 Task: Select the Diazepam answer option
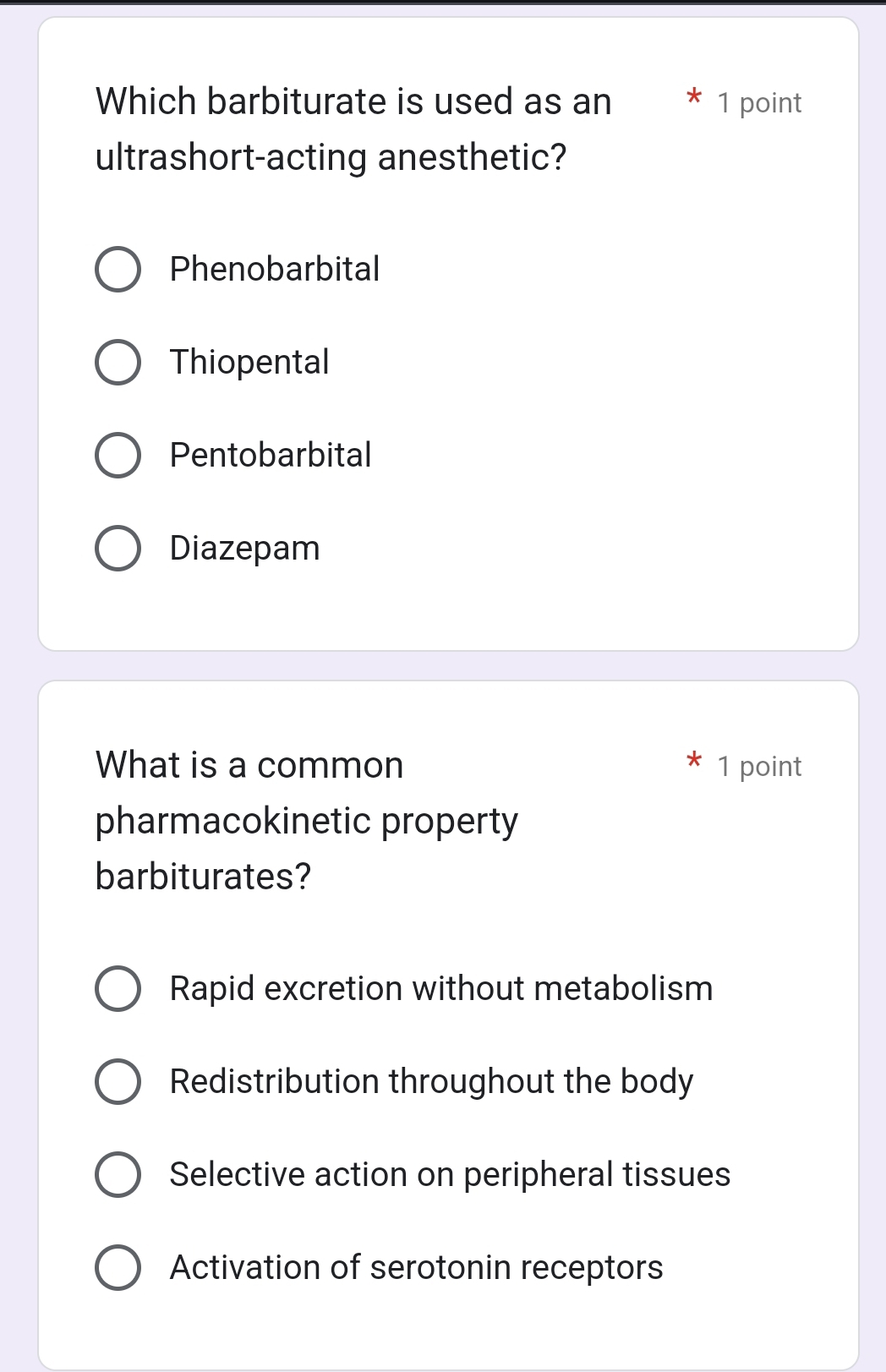(x=118, y=548)
